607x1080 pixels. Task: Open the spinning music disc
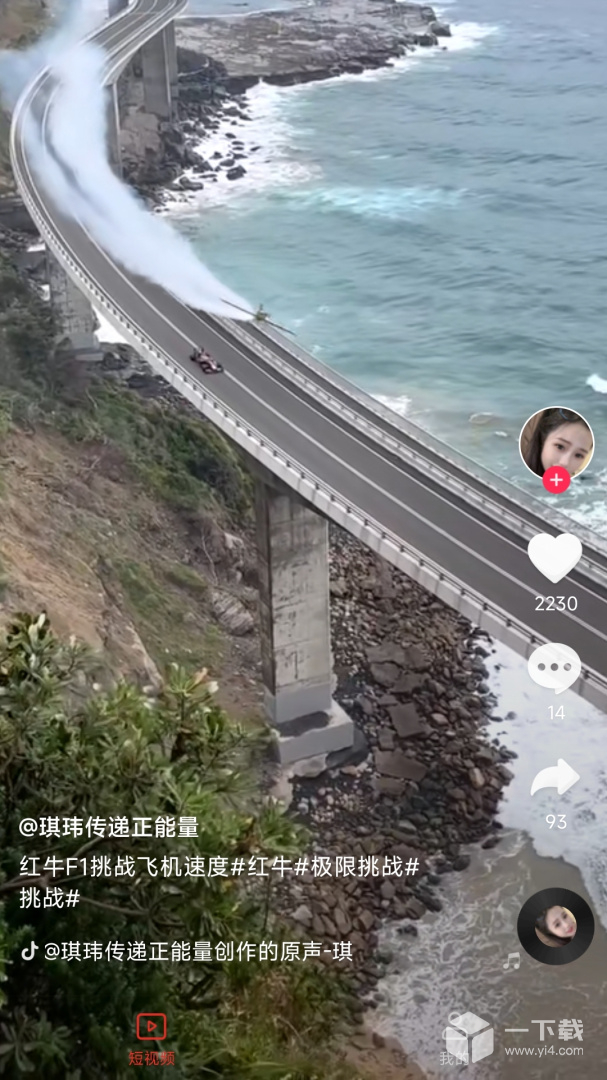point(555,926)
